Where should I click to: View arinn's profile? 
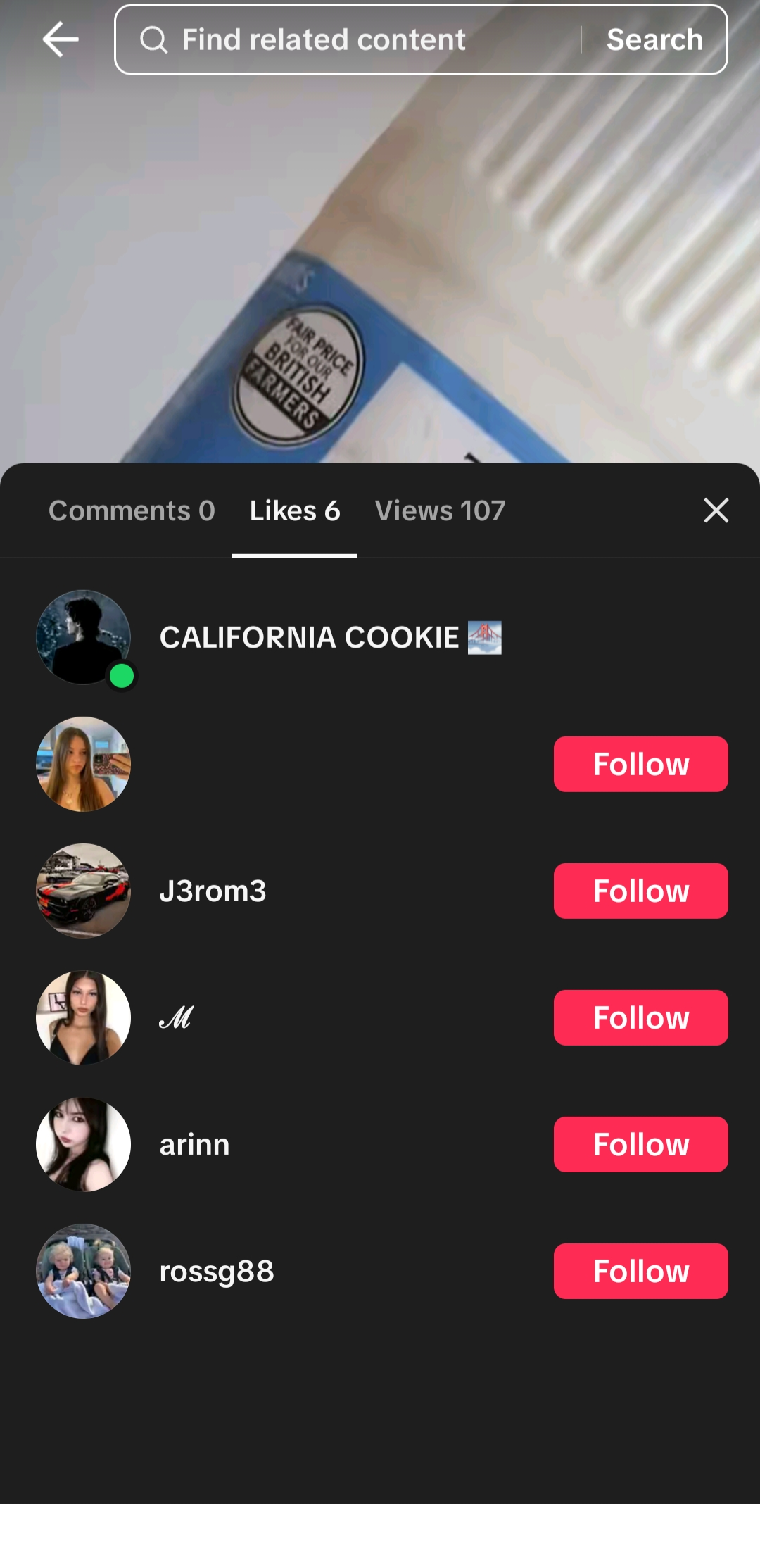pyautogui.click(x=194, y=1145)
